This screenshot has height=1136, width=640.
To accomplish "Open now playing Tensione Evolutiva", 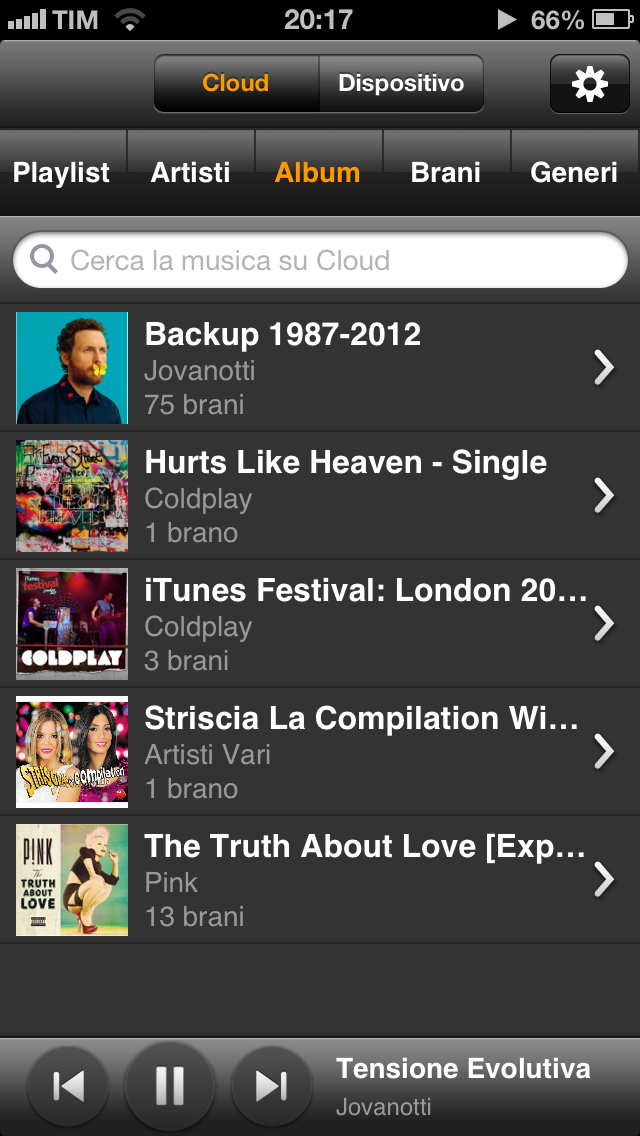I will tap(463, 1086).
